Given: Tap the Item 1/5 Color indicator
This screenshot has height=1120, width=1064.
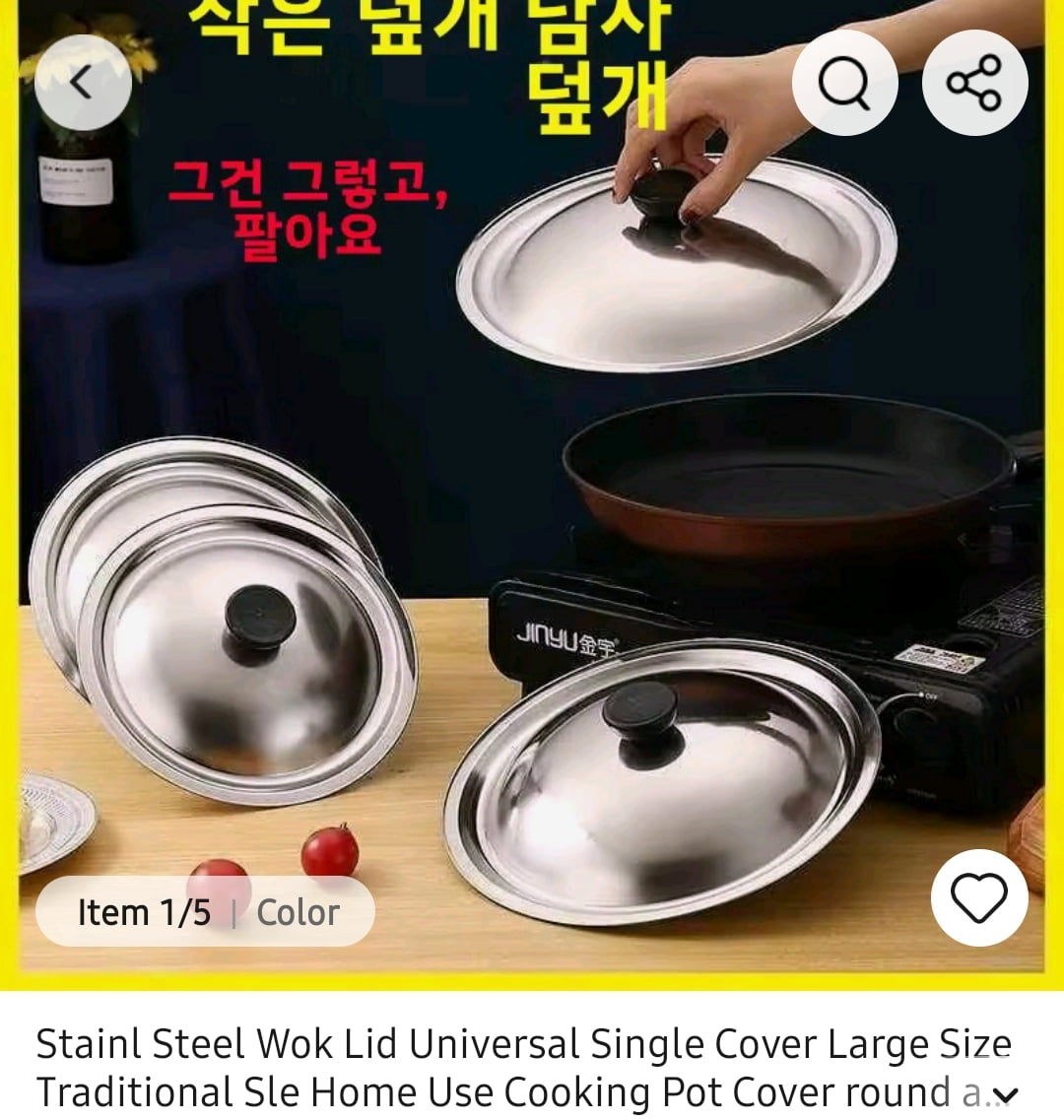Looking at the screenshot, I should 206,912.
